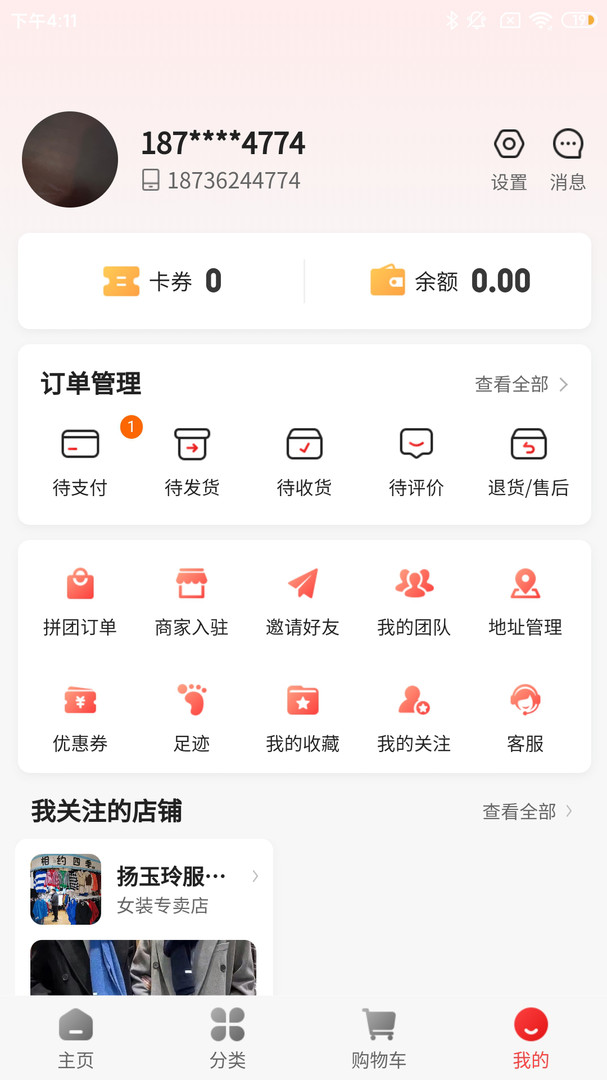This screenshot has height=1080, width=607.
Task: Open 待评价 orders to review
Action: (x=416, y=462)
